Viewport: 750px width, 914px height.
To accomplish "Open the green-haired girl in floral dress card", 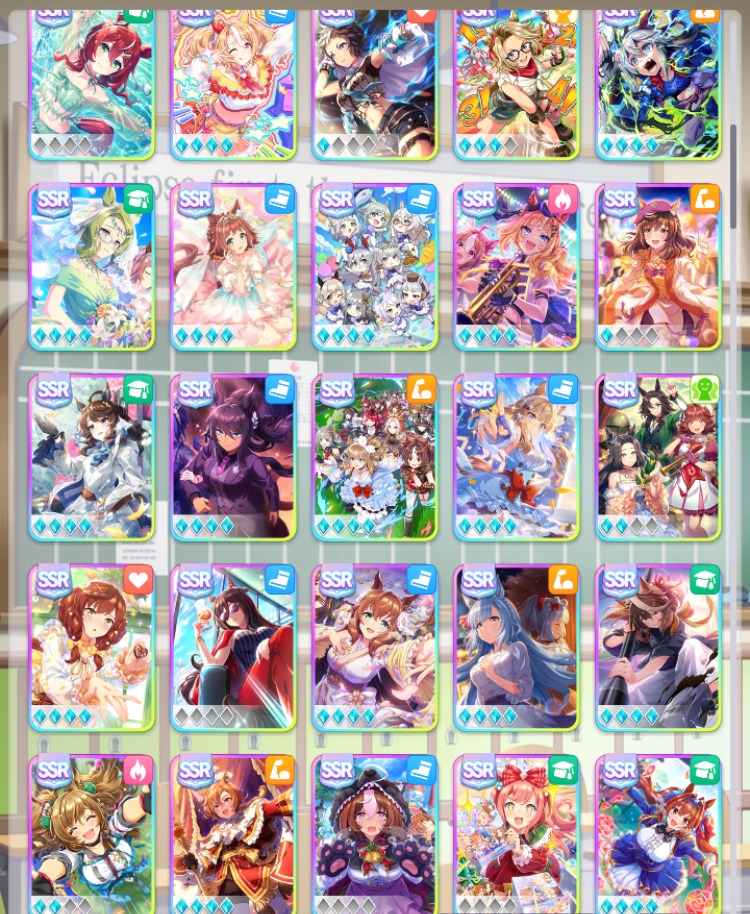I will 91,267.
